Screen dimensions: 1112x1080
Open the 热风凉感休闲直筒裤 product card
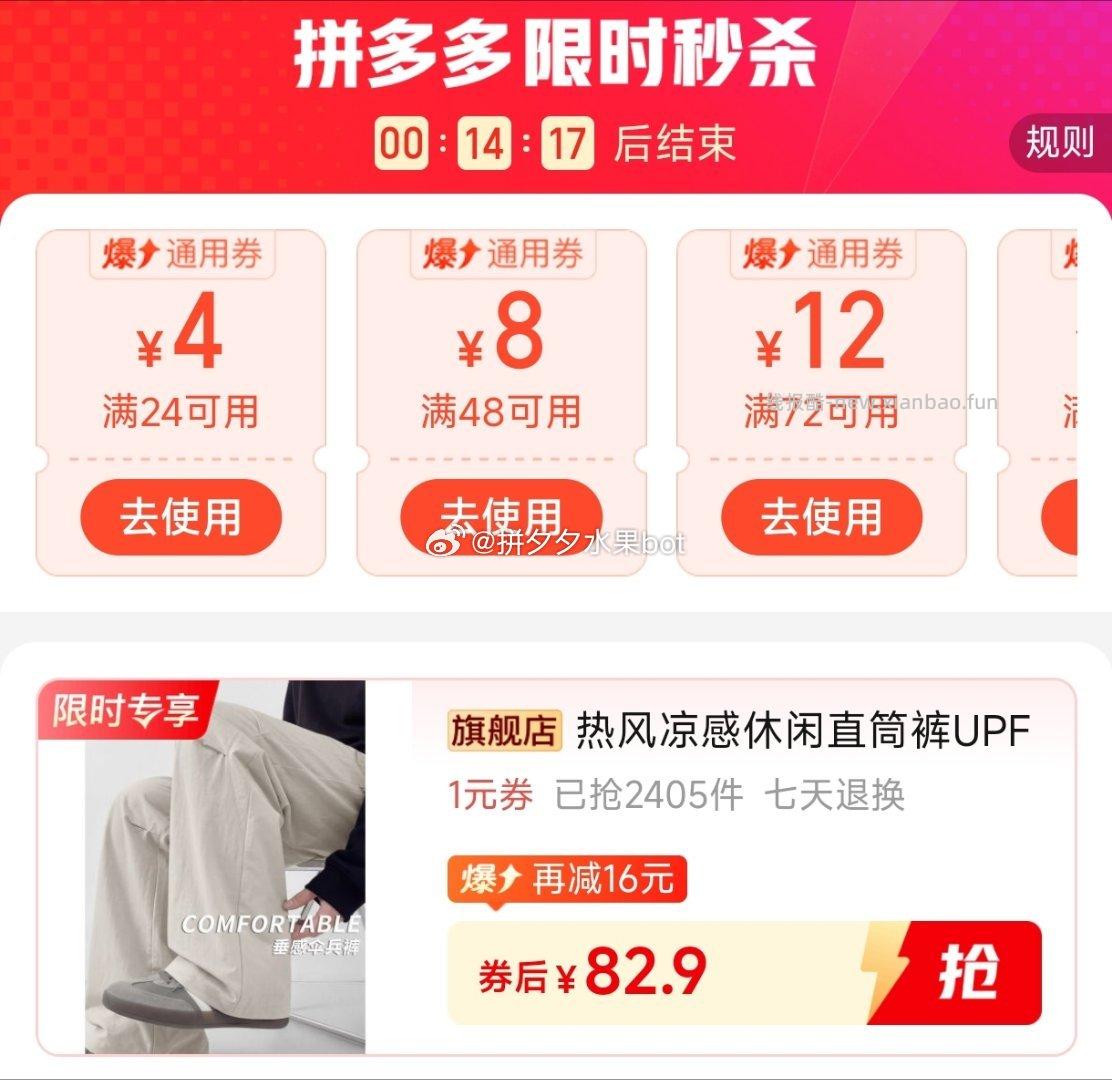[x=800, y=733]
